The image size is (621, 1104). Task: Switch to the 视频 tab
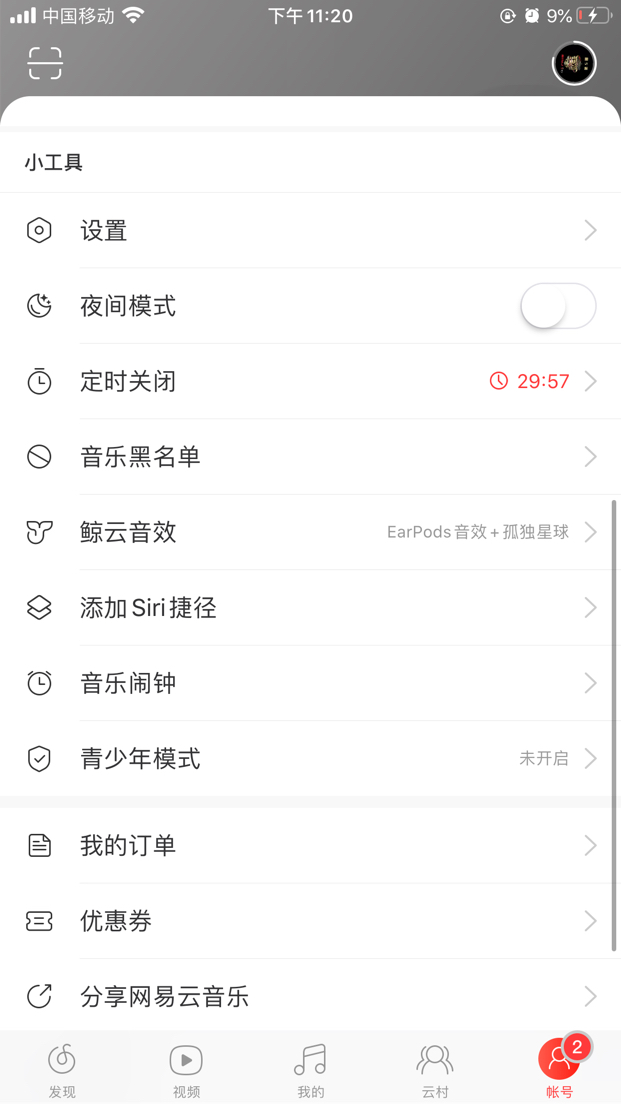(x=186, y=1068)
